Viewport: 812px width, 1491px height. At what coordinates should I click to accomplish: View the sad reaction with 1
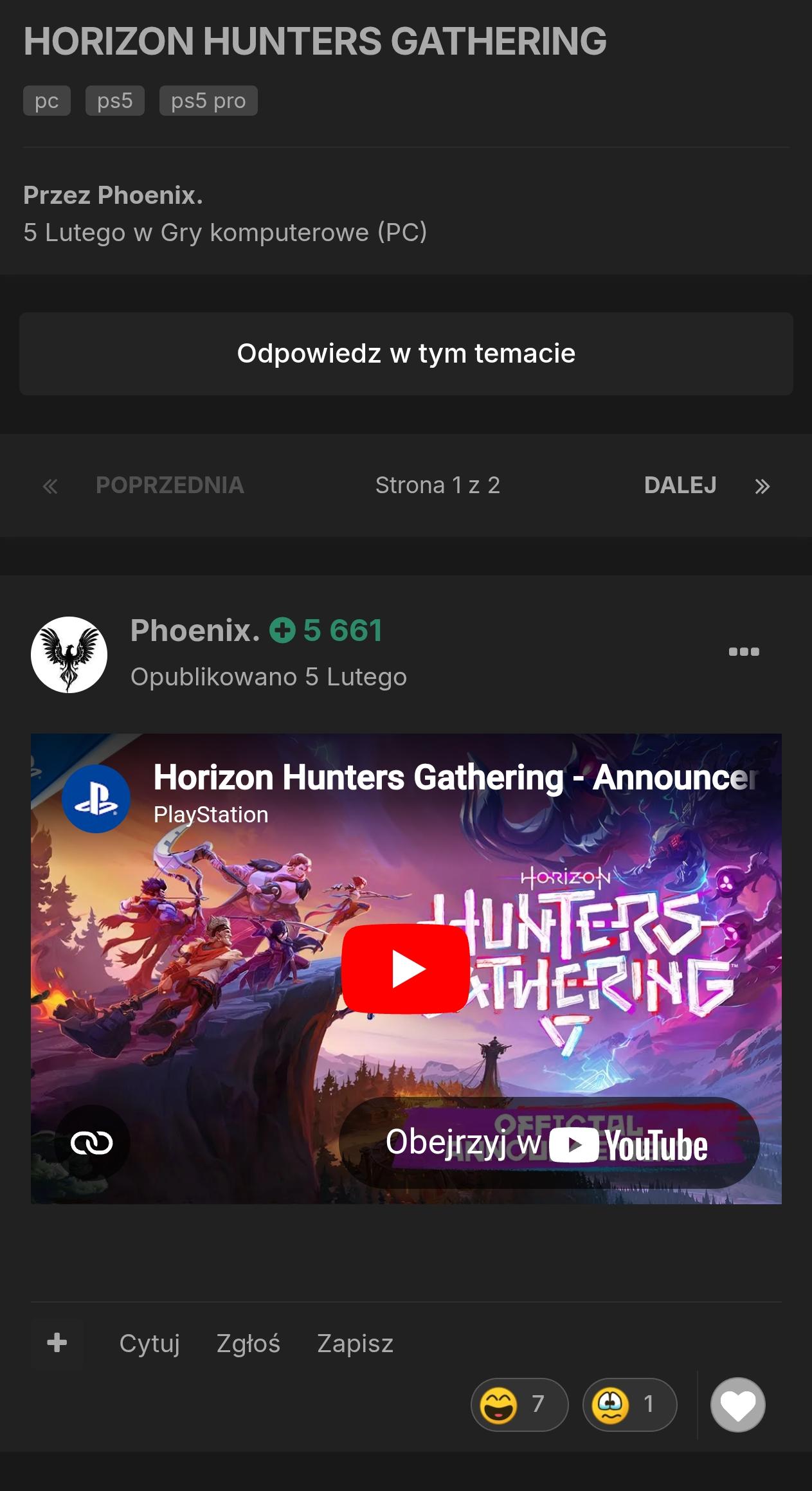[629, 1405]
